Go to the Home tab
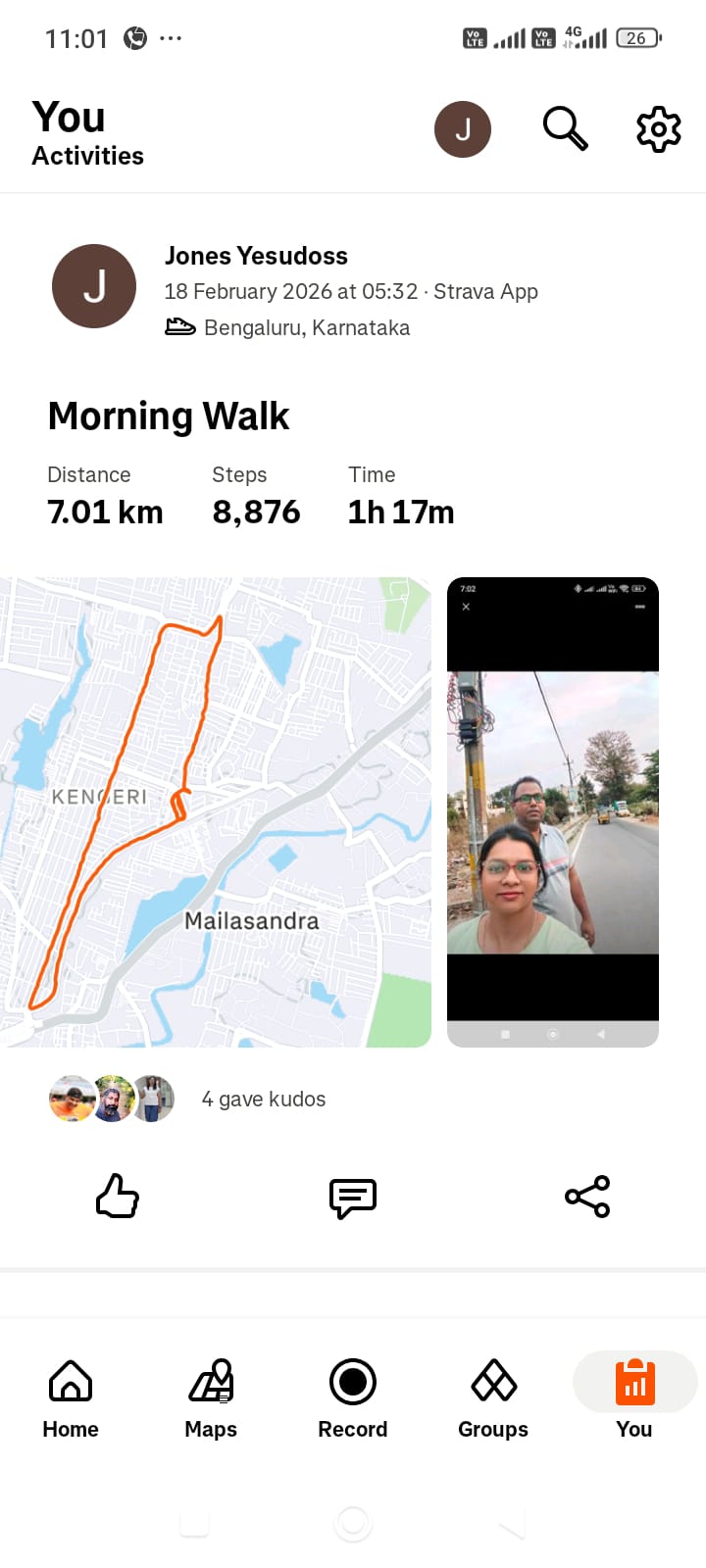The height and width of the screenshot is (1568, 706). tap(71, 1397)
